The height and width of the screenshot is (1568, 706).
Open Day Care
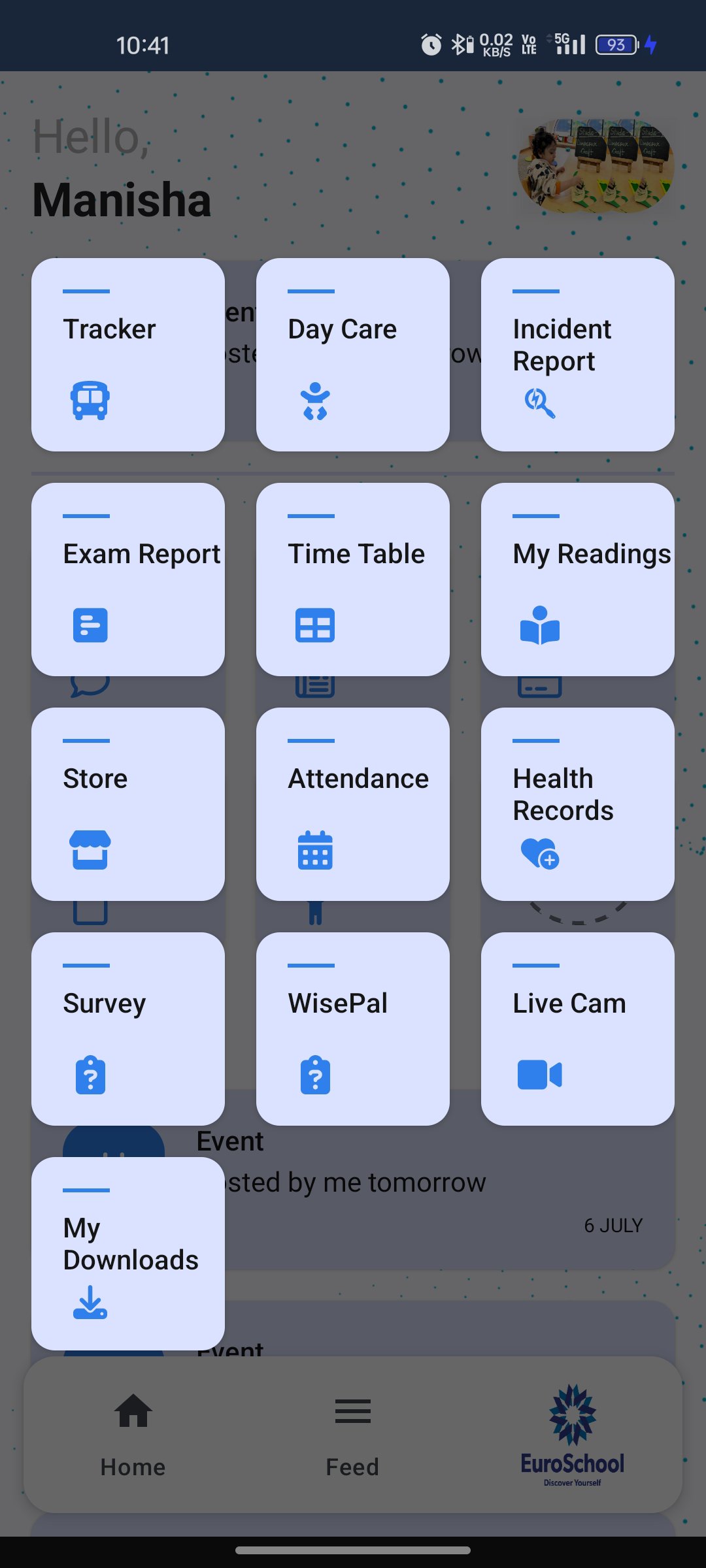[353, 354]
